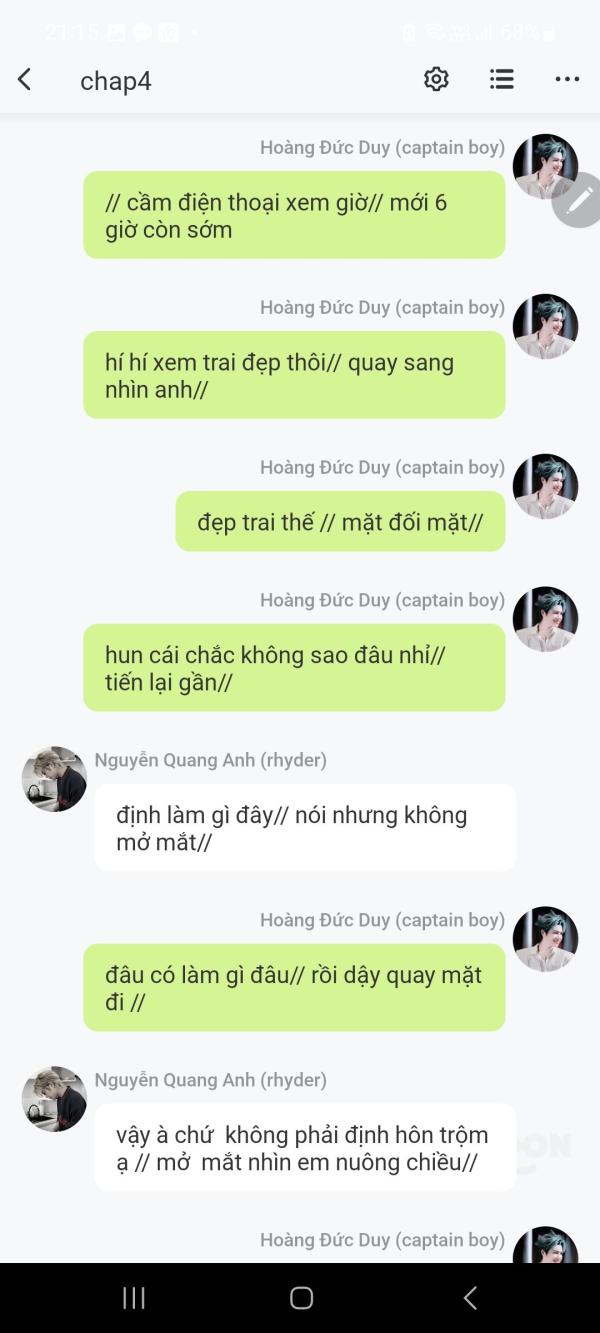
Task: Open the three-dot overflow menu
Action: 567,80
